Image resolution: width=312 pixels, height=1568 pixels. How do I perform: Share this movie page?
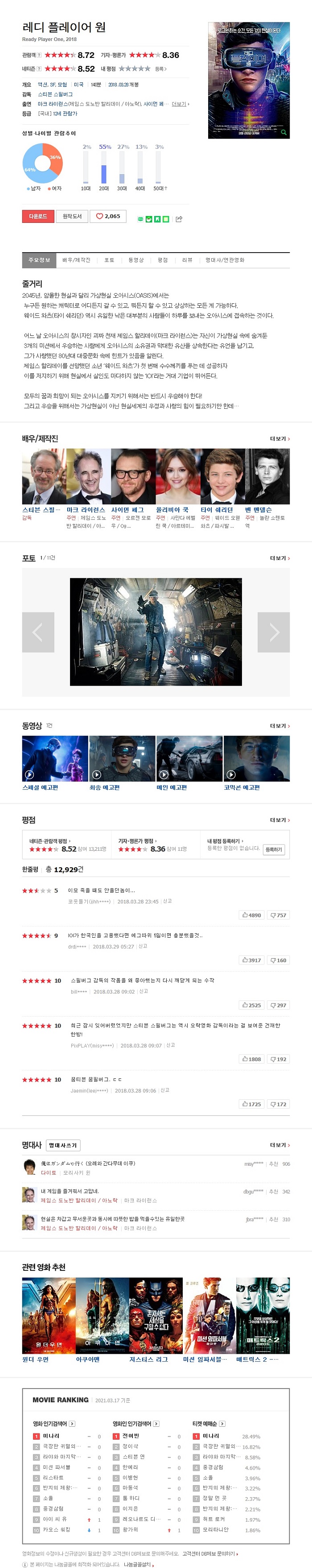click(x=179, y=219)
